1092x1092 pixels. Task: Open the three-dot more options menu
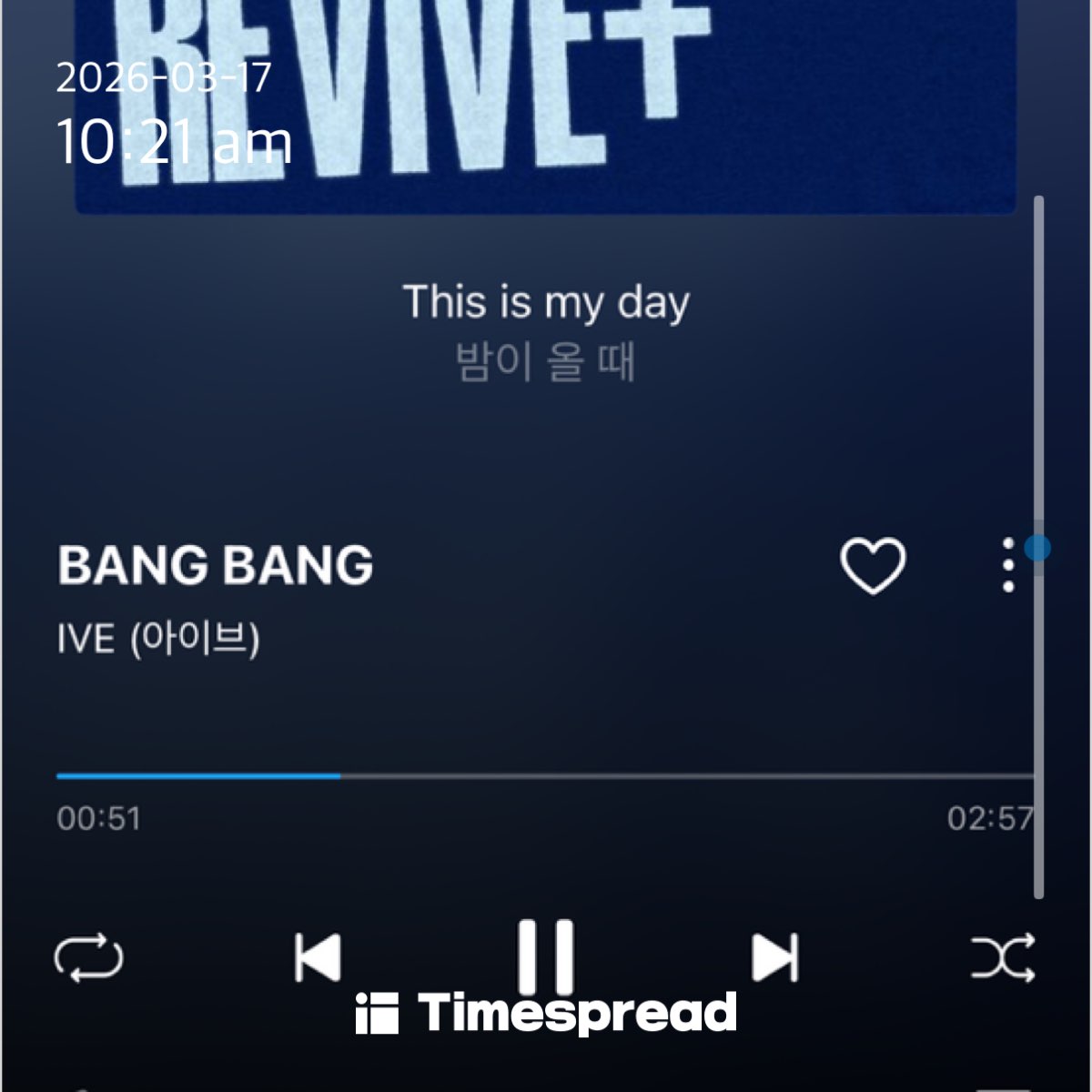coord(1008,565)
